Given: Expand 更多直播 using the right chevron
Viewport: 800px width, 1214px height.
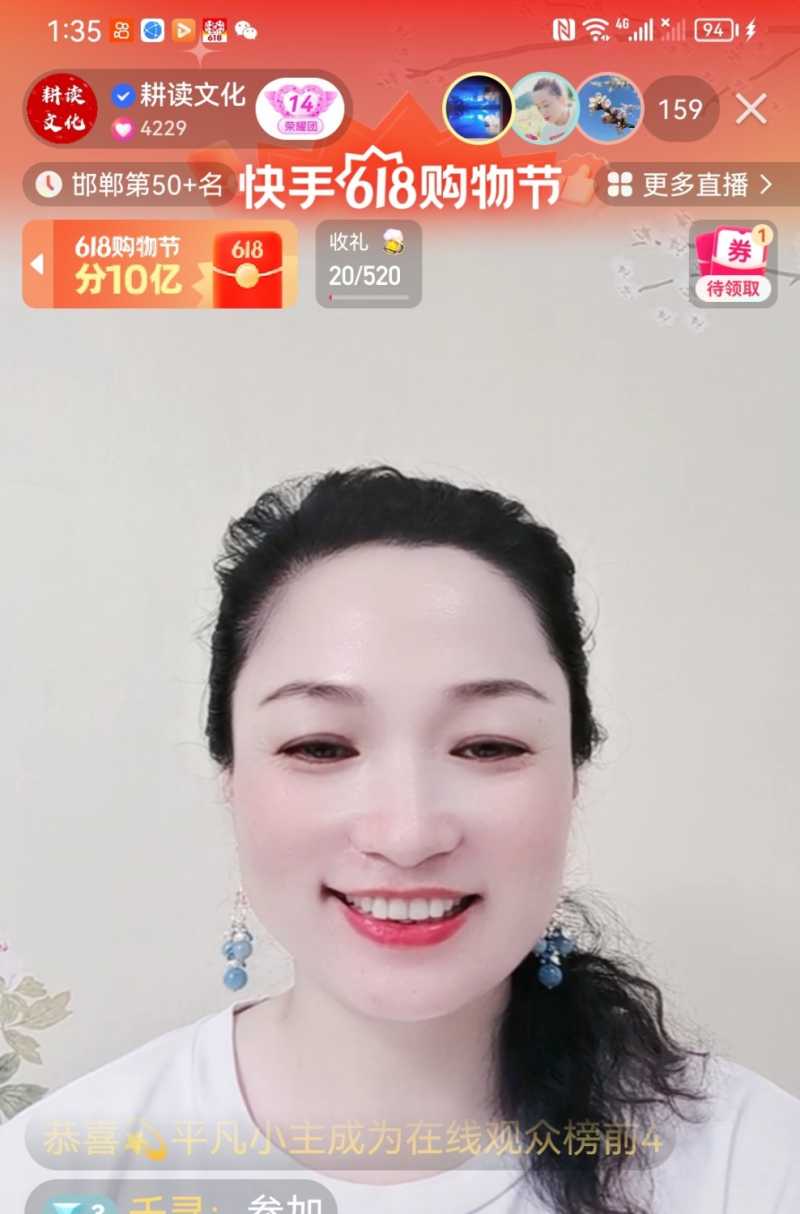Looking at the screenshot, I should coord(766,185).
